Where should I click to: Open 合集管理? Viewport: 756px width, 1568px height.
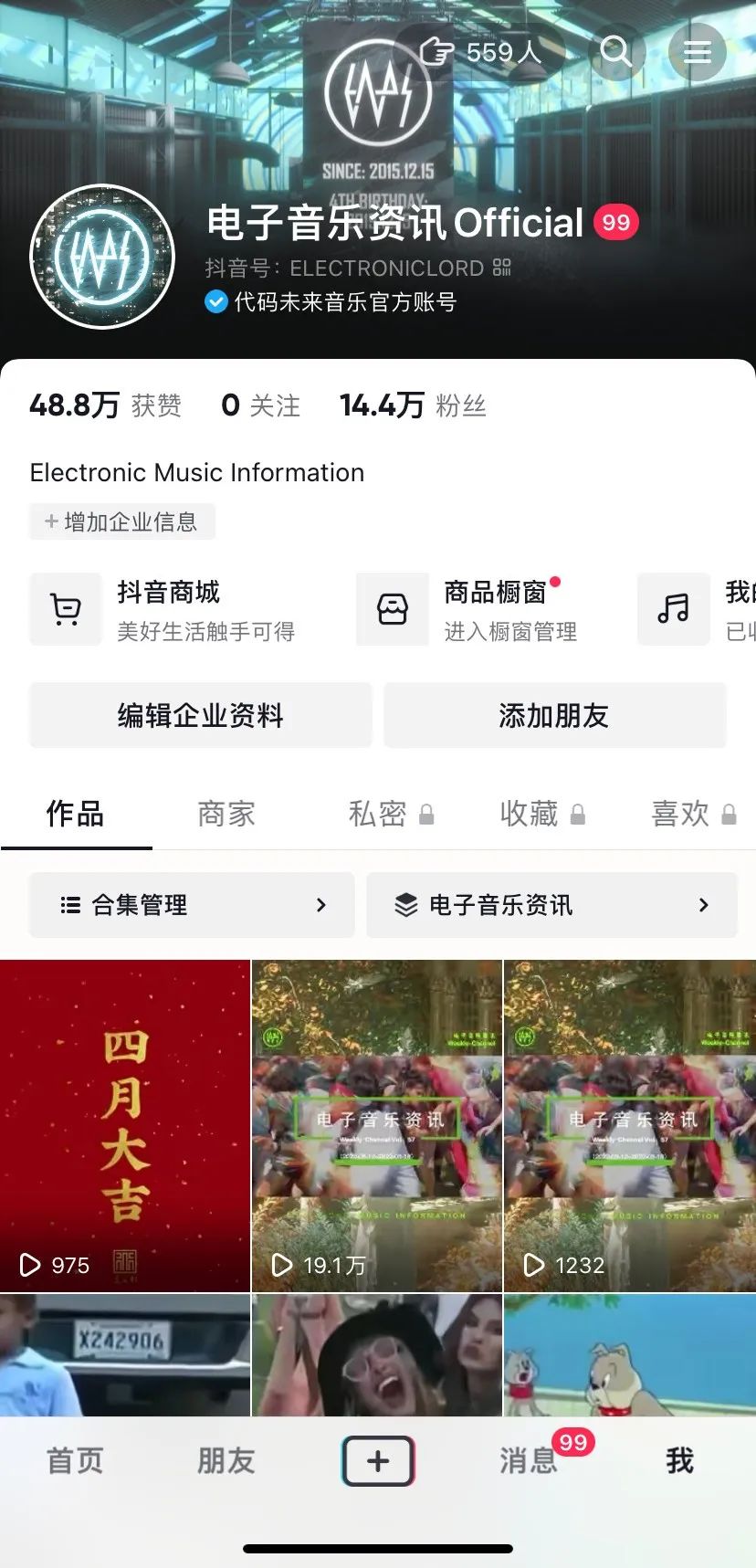(192, 905)
